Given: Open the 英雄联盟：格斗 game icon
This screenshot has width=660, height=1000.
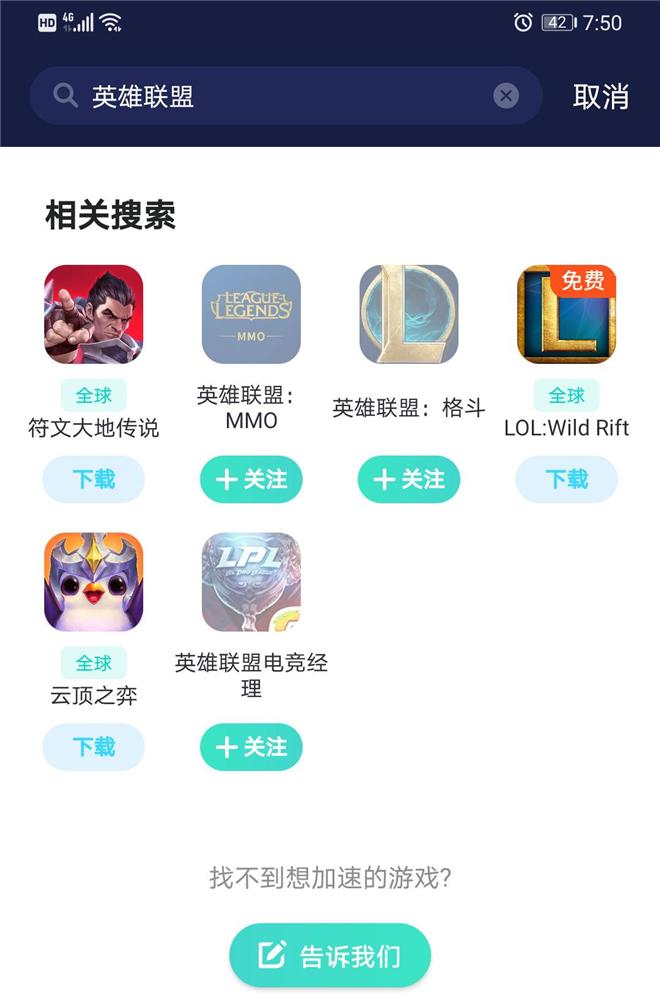Looking at the screenshot, I should (409, 314).
